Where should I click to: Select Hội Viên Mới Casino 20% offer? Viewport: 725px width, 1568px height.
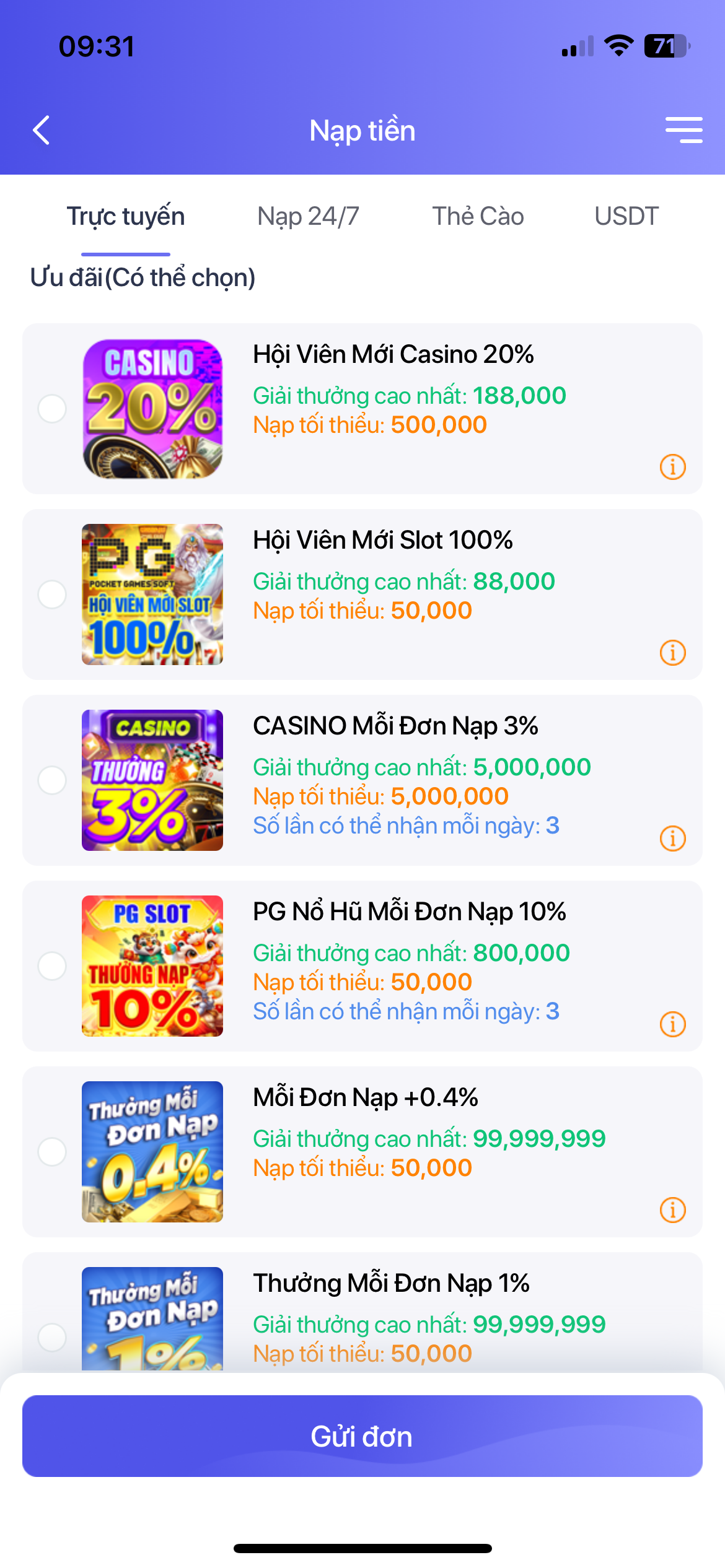52,409
